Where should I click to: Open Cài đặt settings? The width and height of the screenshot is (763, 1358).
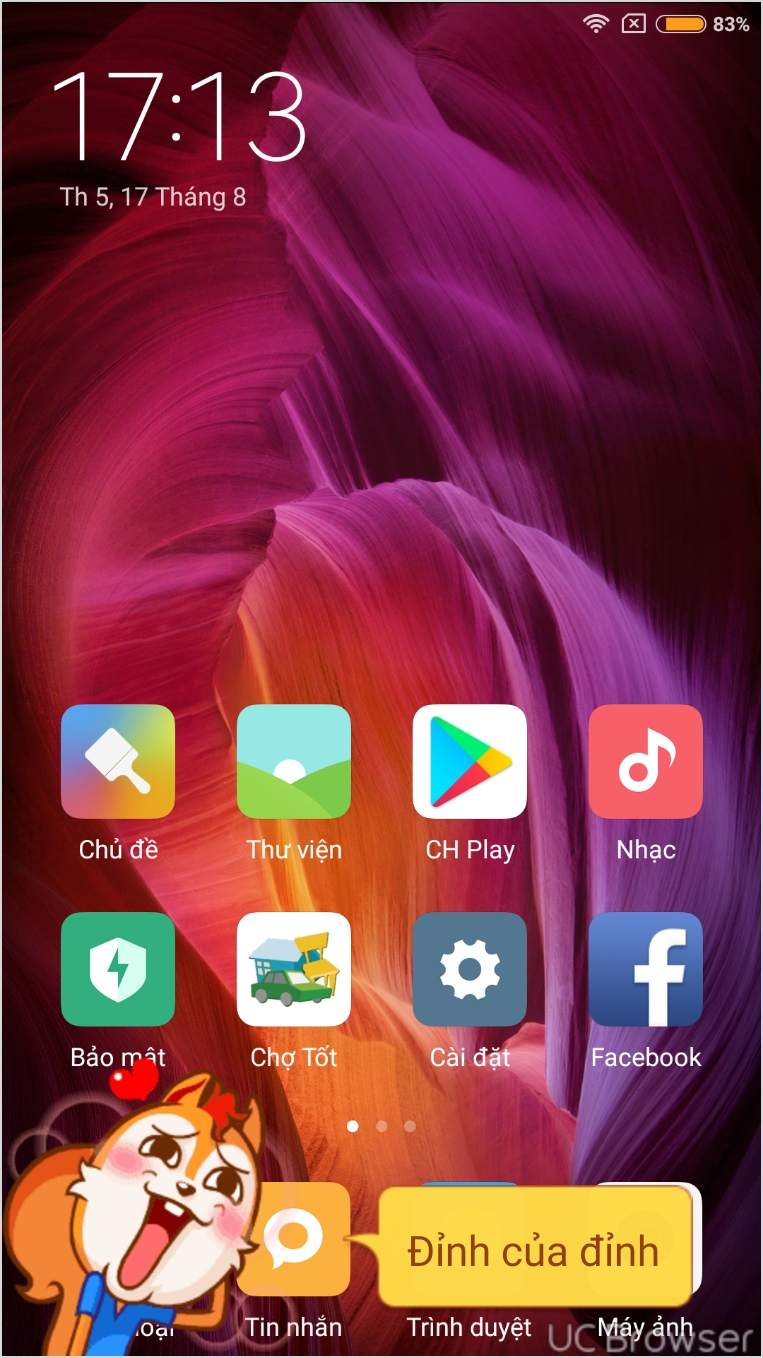[x=470, y=969]
